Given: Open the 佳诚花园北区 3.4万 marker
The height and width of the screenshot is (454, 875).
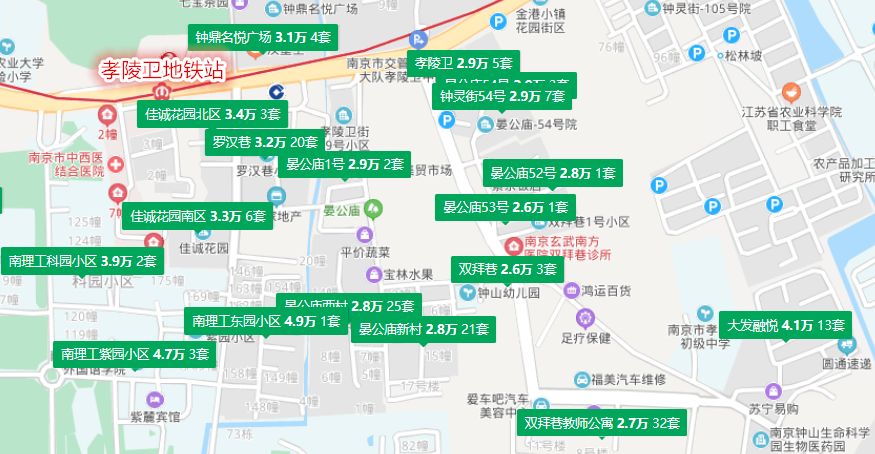Looking at the screenshot, I should point(213,114).
